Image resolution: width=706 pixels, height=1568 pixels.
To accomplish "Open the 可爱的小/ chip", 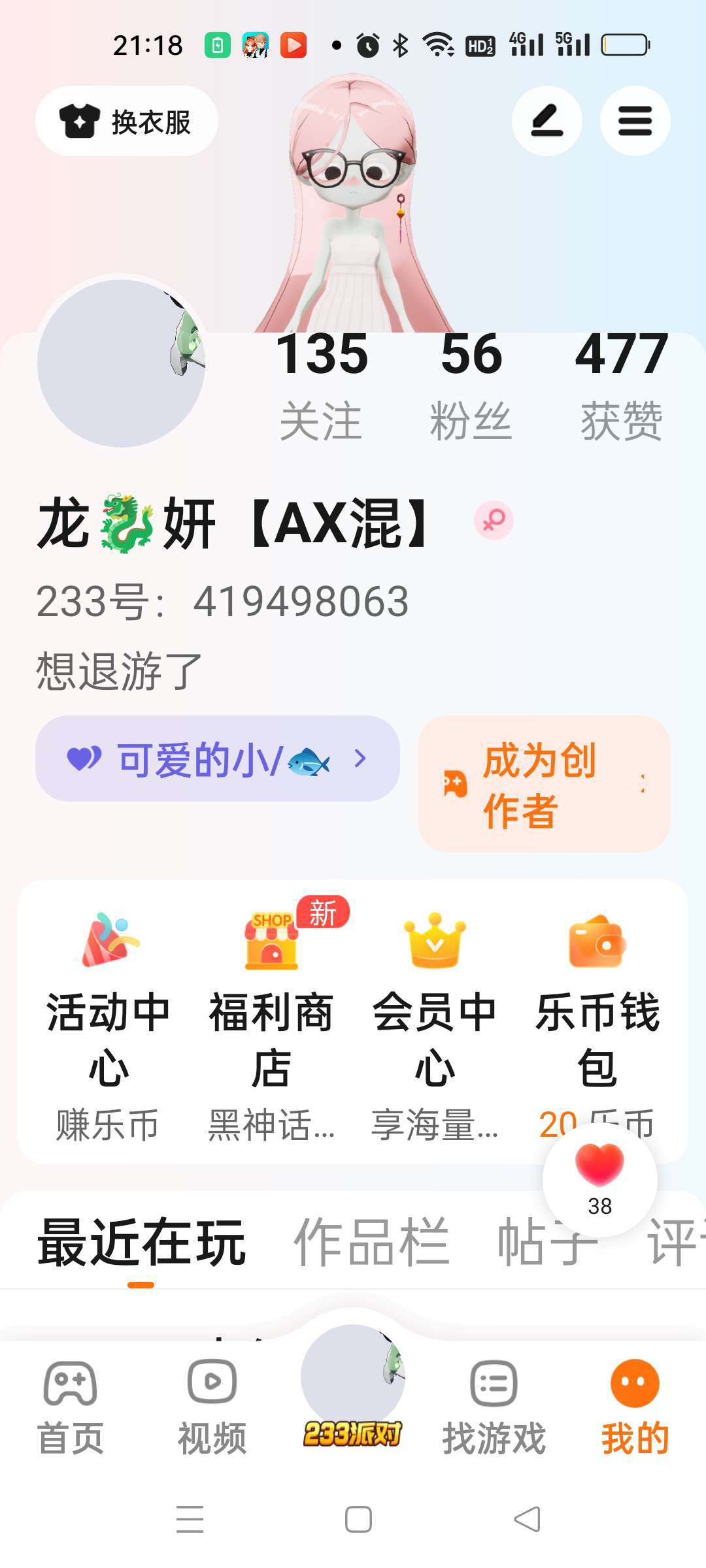I will 217,759.
